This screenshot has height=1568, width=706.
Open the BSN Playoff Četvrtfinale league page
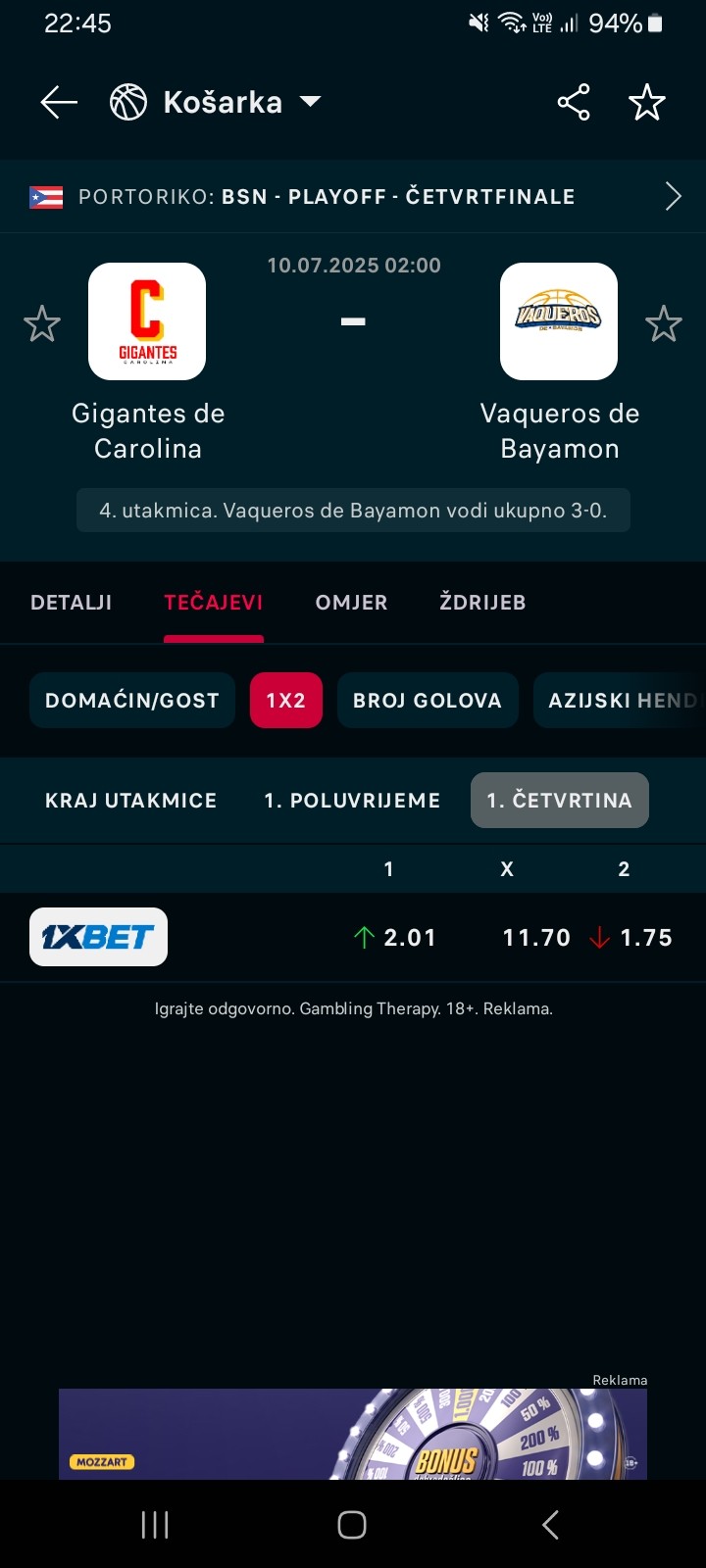click(353, 196)
